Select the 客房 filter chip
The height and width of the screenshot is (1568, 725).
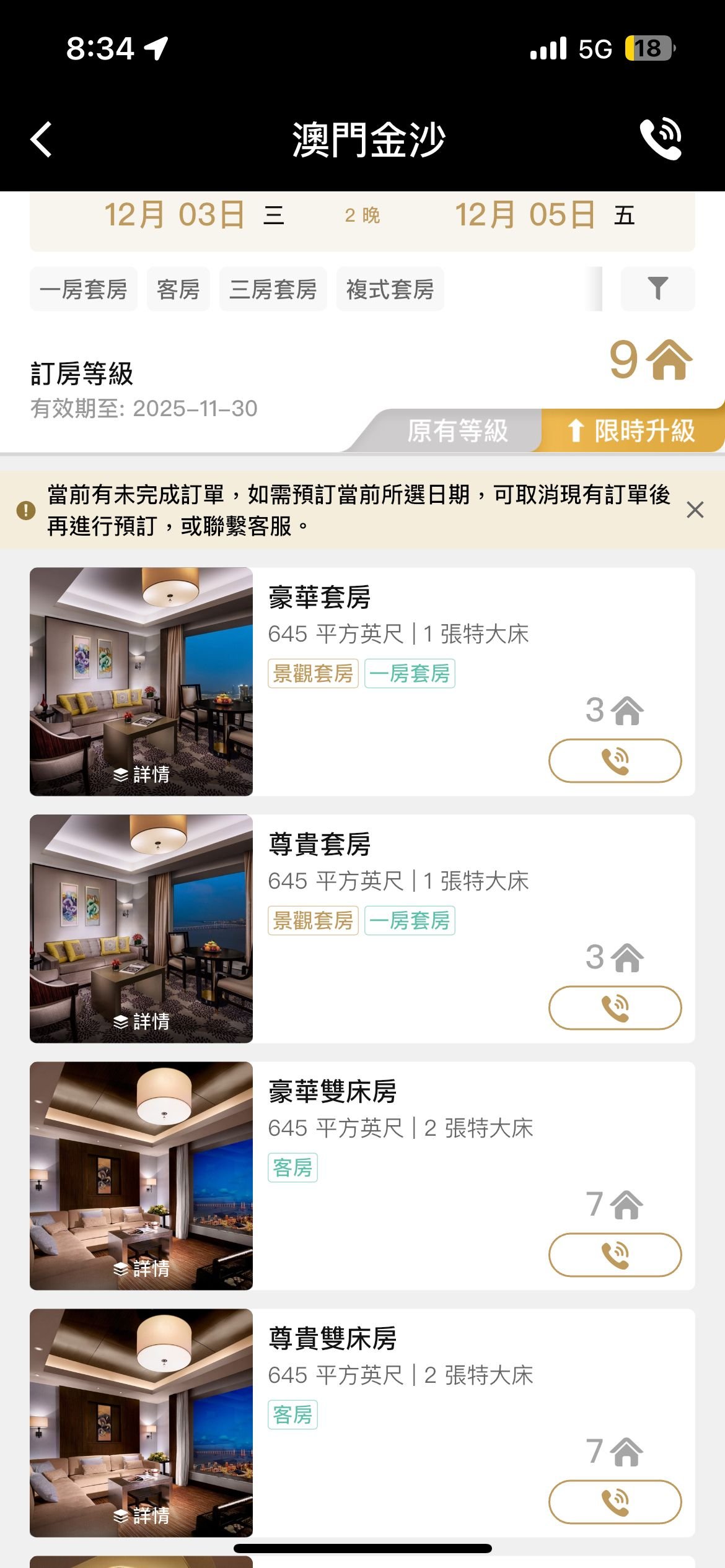178,289
